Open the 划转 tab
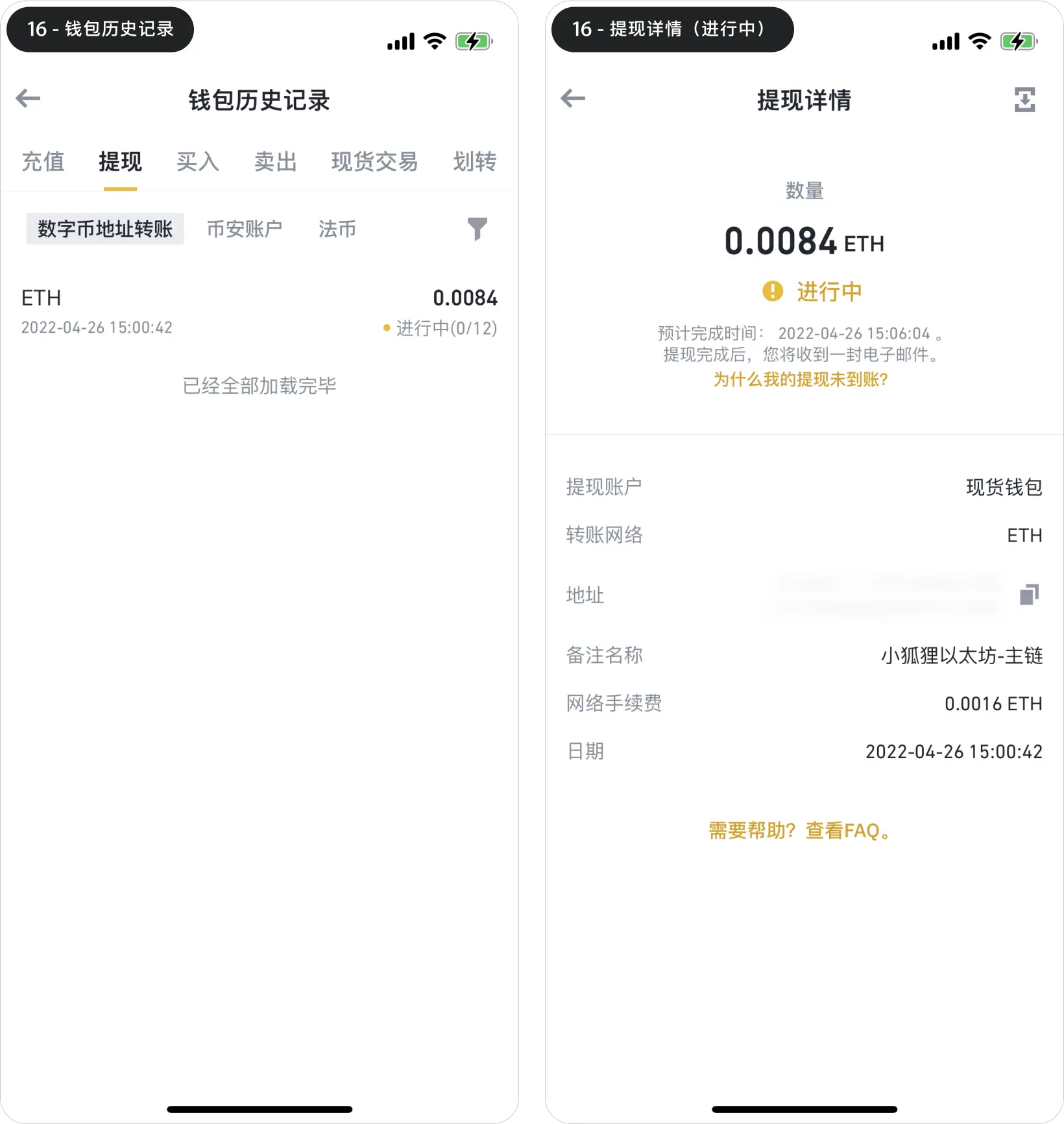This screenshot has width=1064, height=1124. coord(474,161)
